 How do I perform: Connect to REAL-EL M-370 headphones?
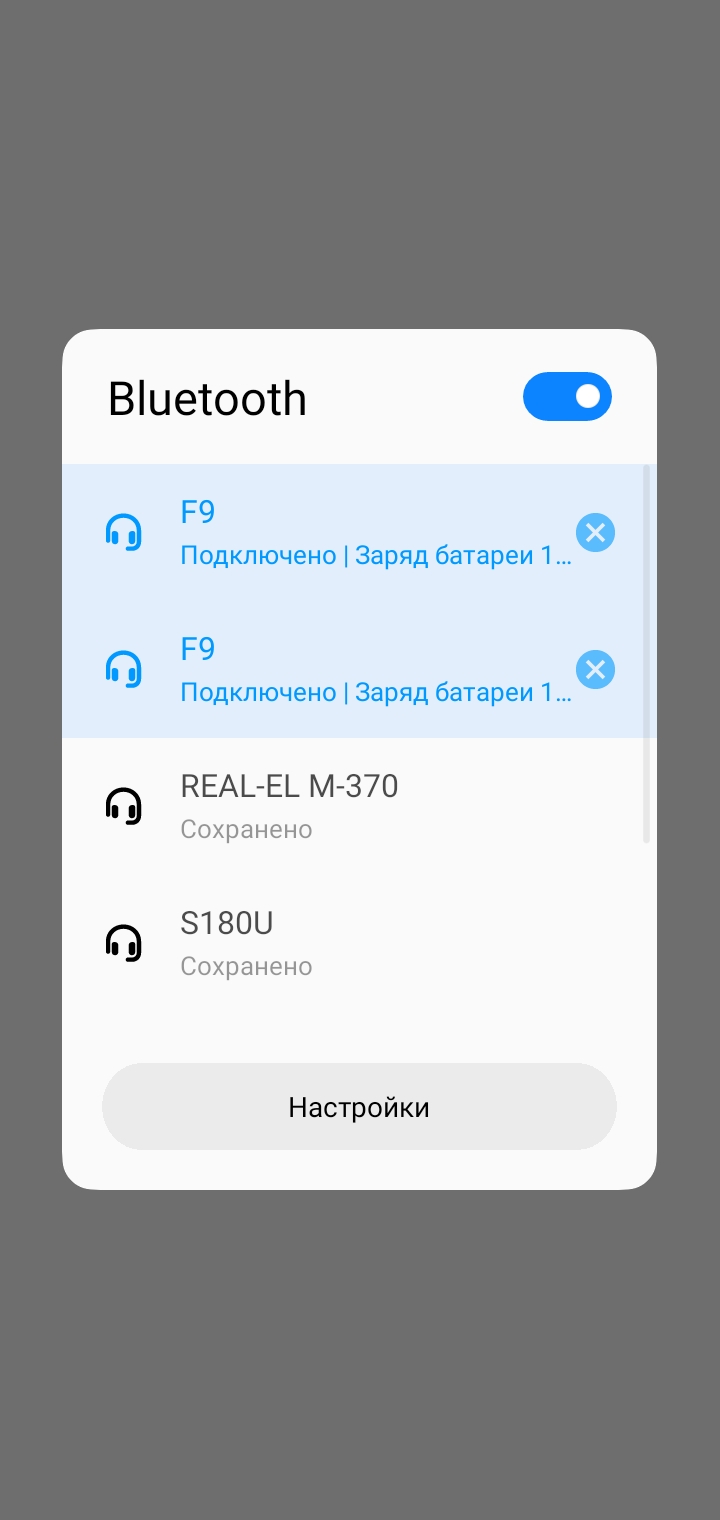[359, 806]
